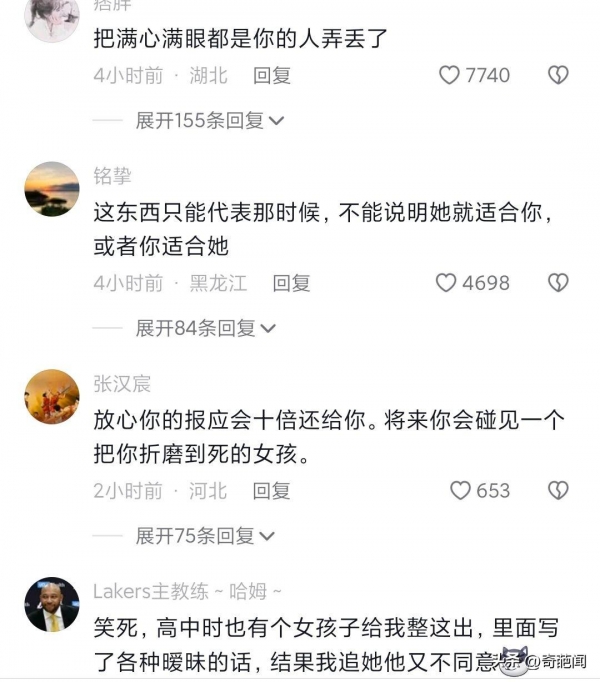Open the username 铭挚

click(x=112, y=176)
